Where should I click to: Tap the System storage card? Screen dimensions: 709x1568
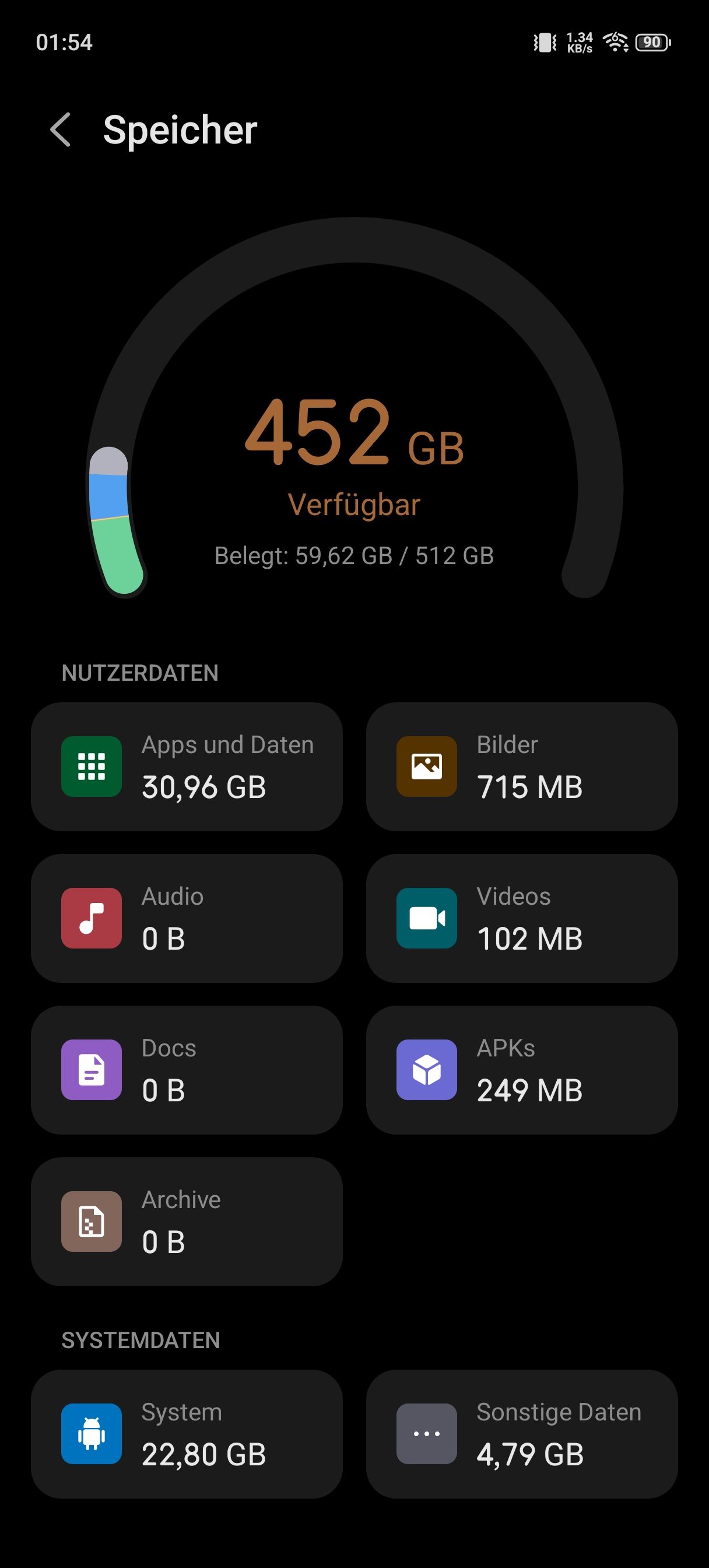point(187,1433)
